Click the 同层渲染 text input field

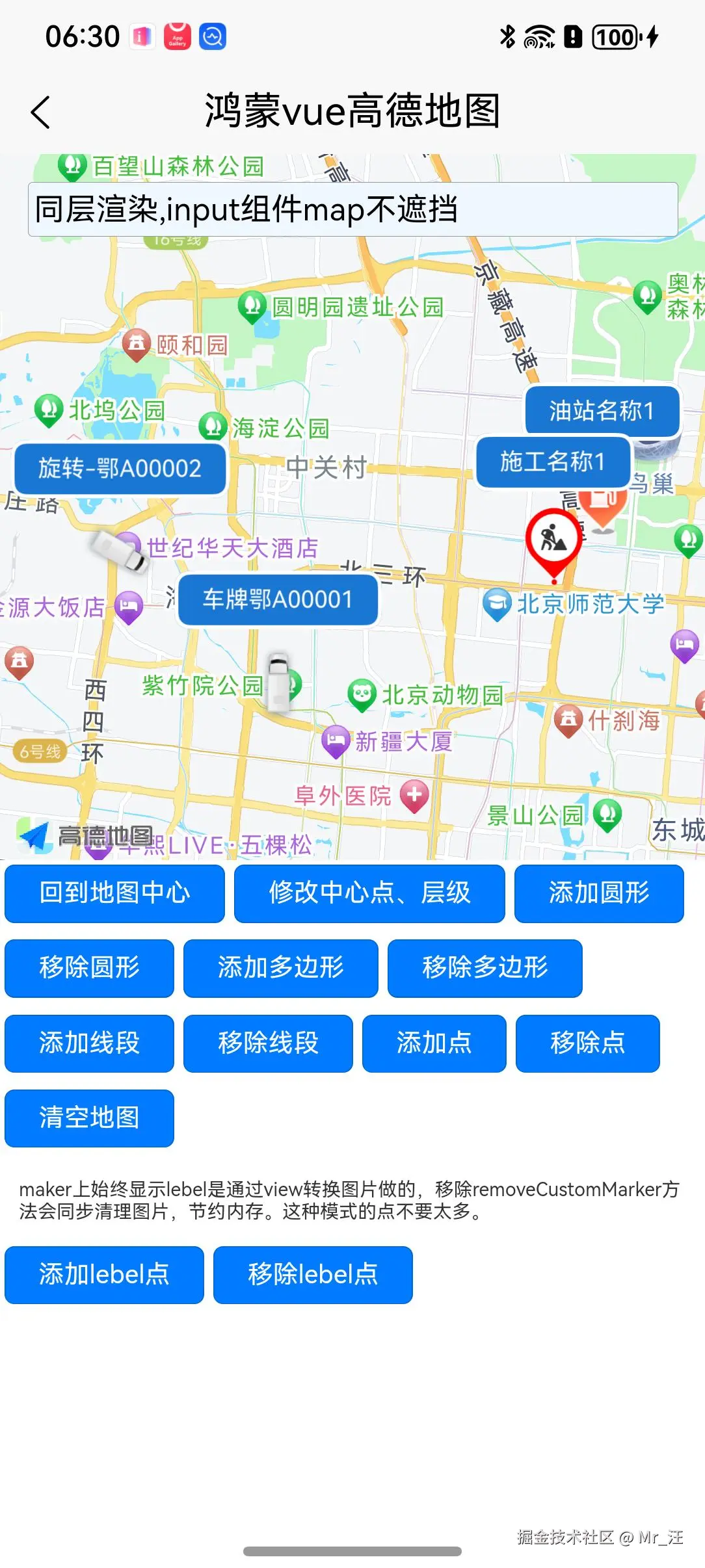[x=351, y=209]
